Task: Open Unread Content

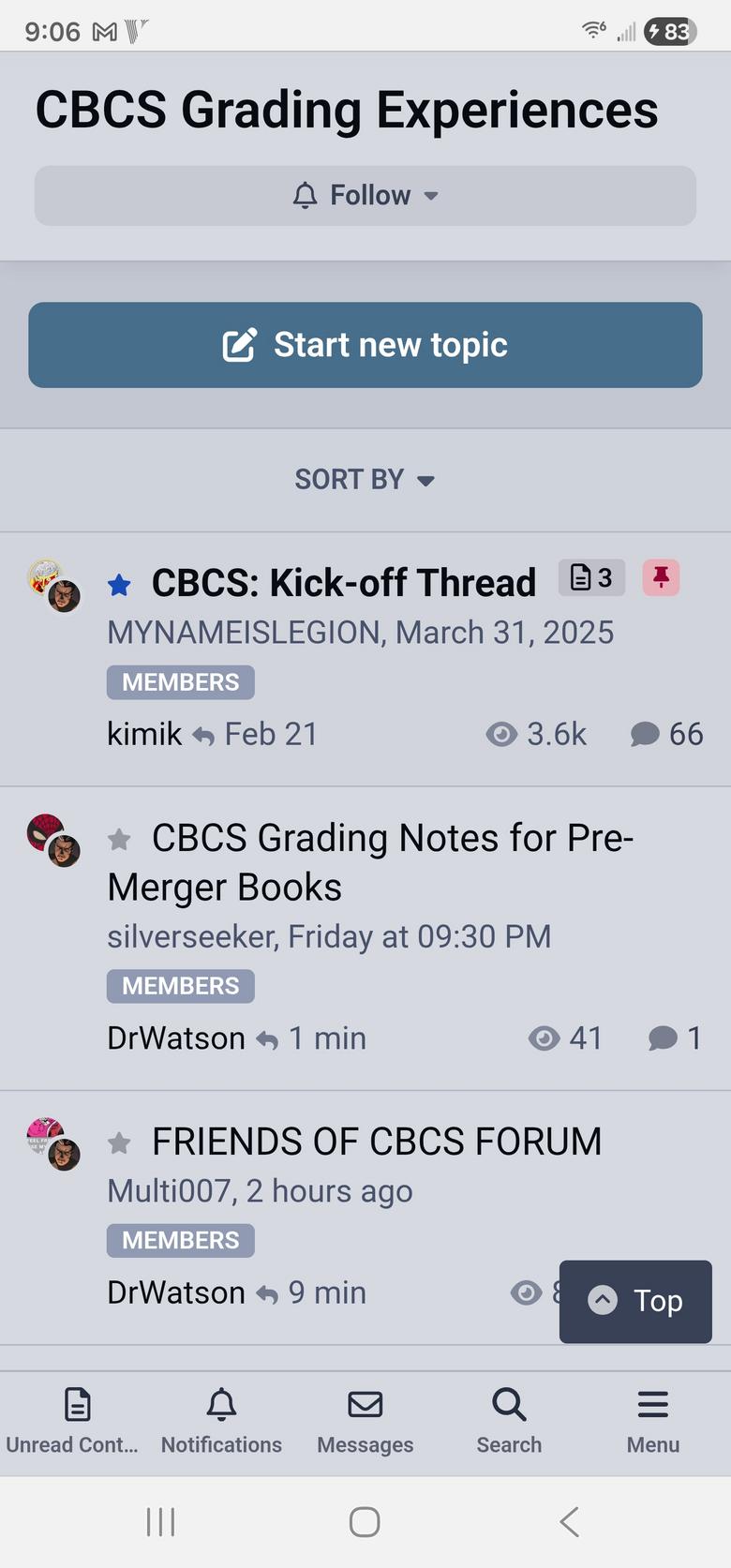Action: pos(72,1422)
